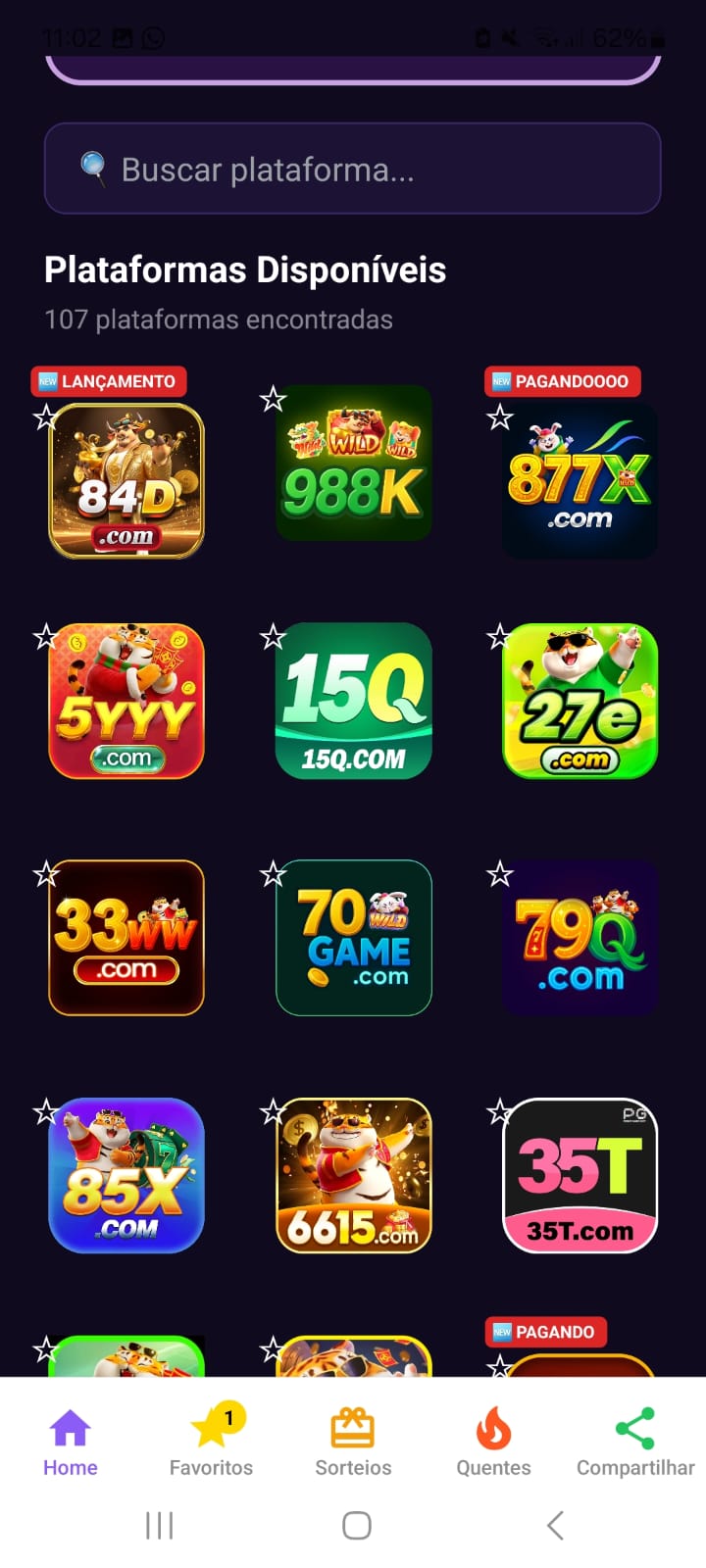The height and width of the screenshot is (1568, 706).
Task: Star the 15Q platform as favorite
Action: click(273, 637)
